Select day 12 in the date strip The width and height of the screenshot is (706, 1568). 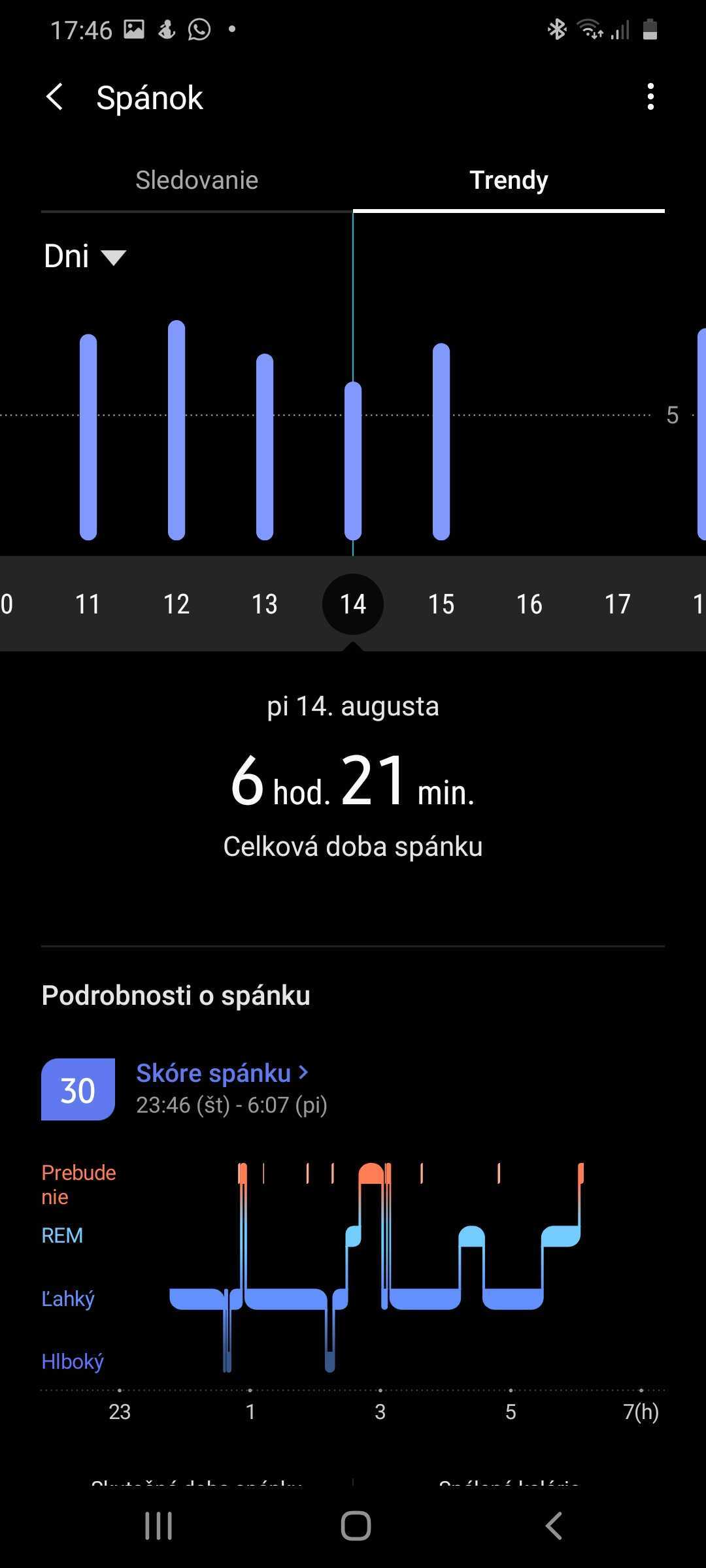[x=176, y=604]
